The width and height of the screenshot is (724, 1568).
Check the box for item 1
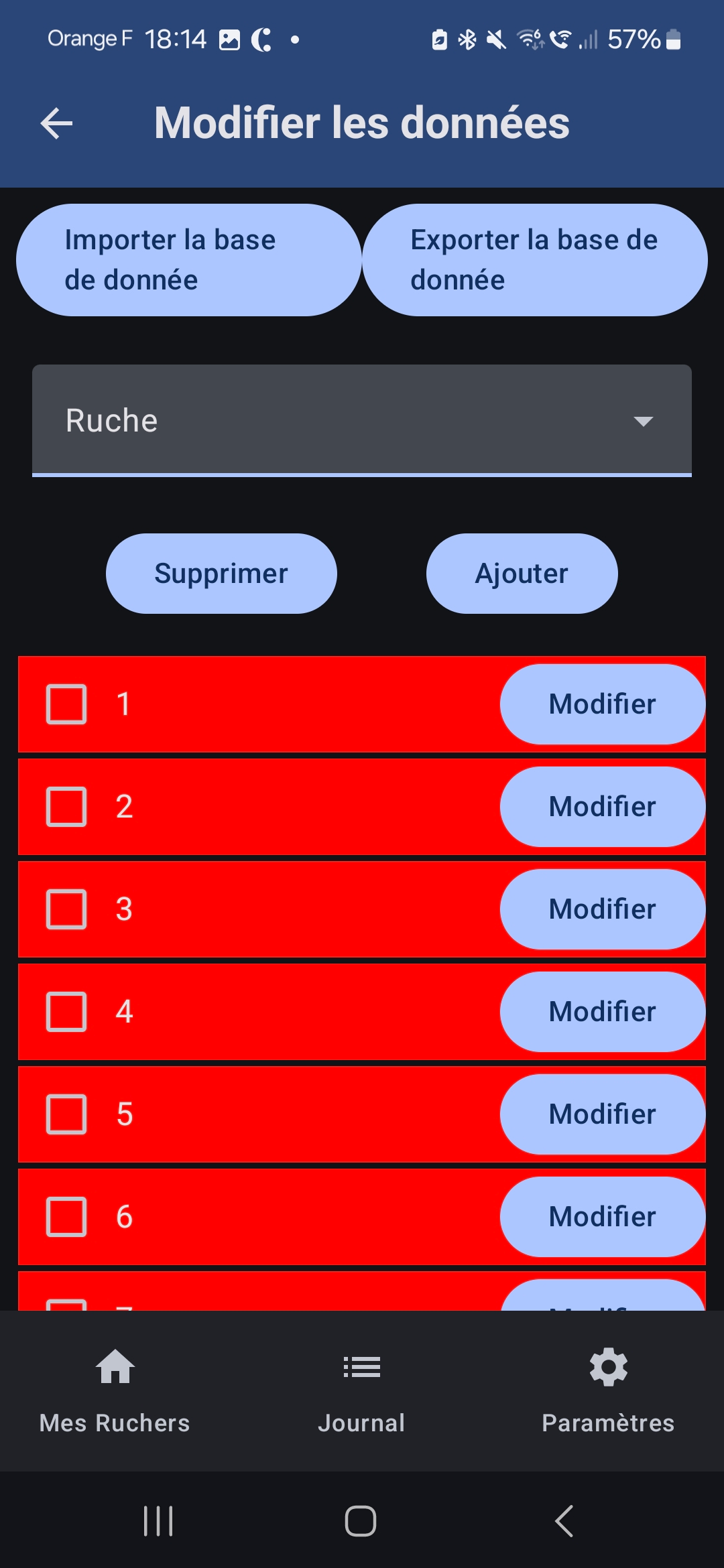tap(66, 704)
